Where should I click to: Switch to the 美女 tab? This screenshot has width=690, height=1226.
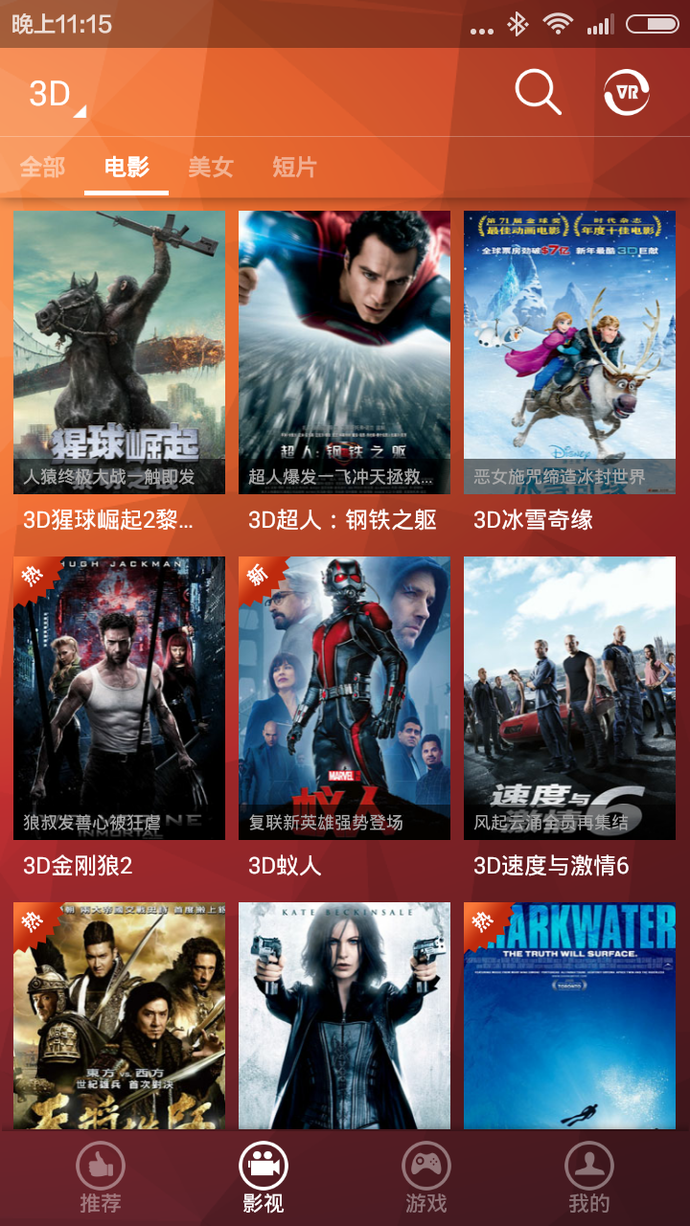tap(211, 166)
